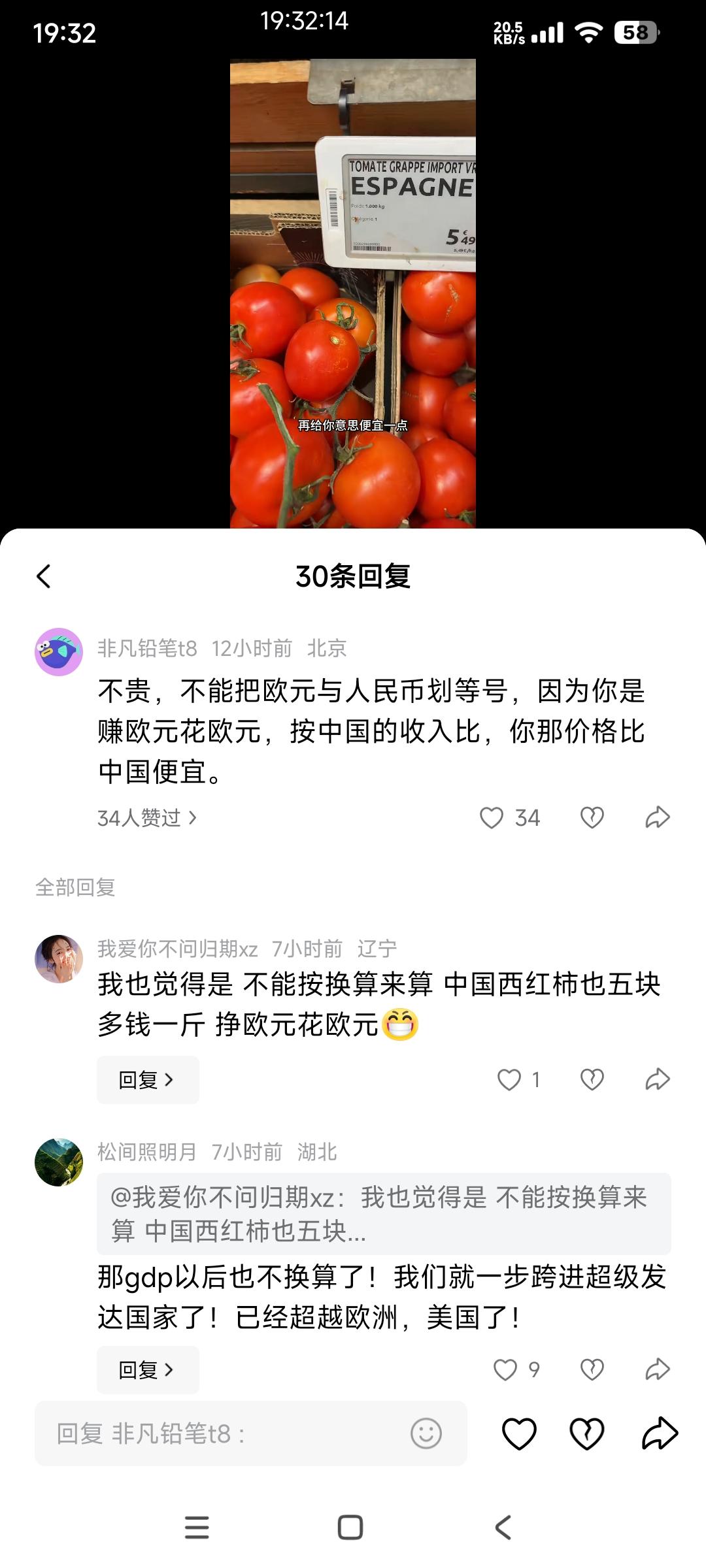Screen dimensions: 706x1568
Task: Open the emoji picker in the reply box
Action: (426, 1433)
